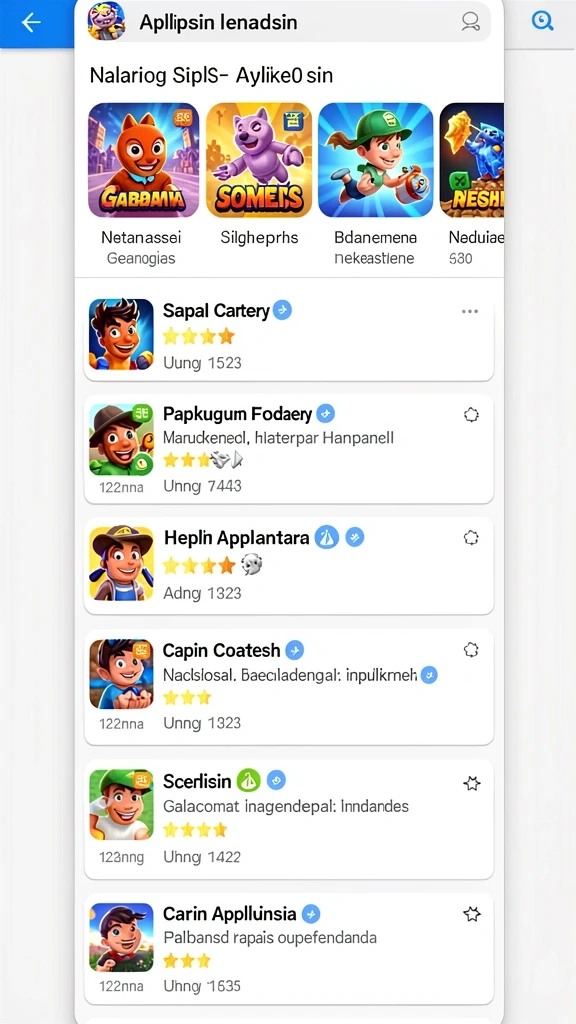Tap the magnifier icon at top right
Screen dimensions: 576x1024
tap(542, 22)
